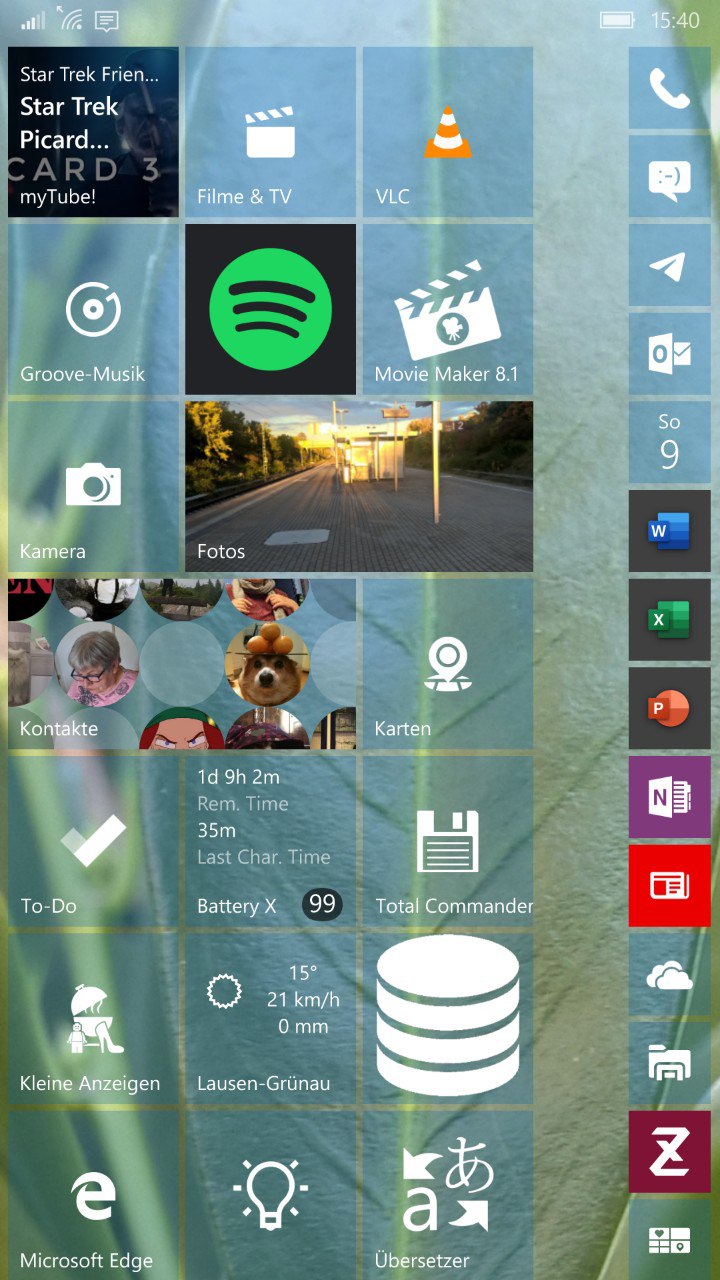
Task: Open Groove-Musik tile
Action: pos(93,309)
